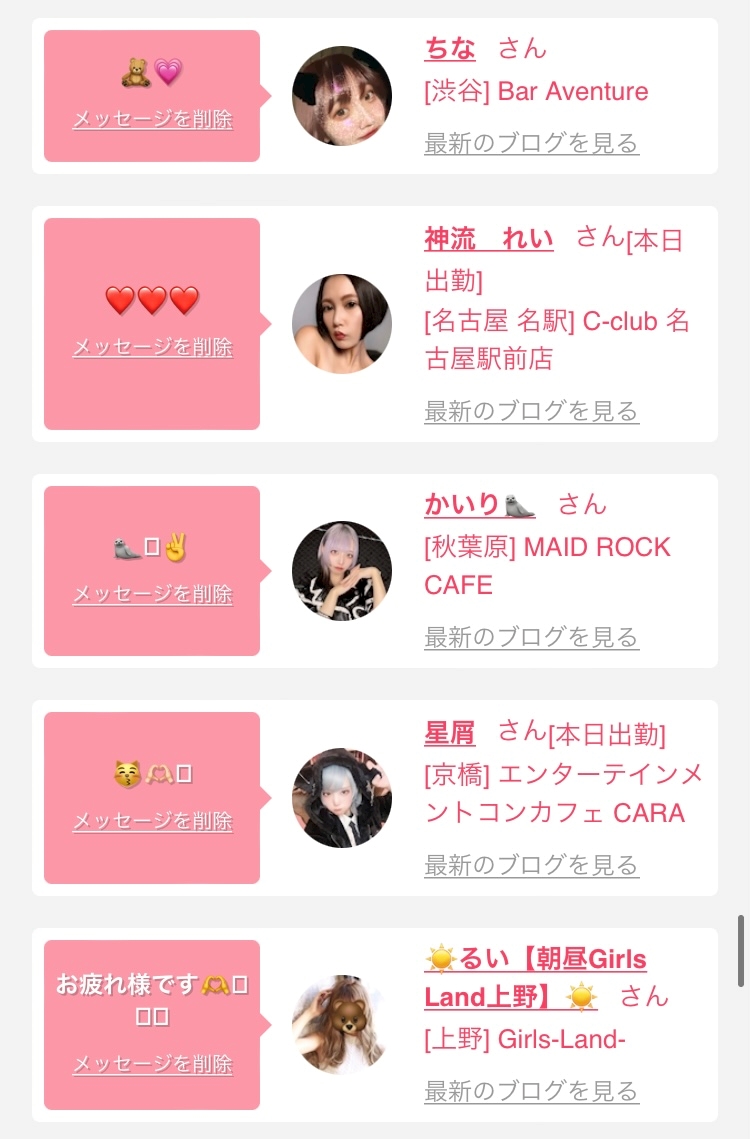Delete the お疲れ様です message
Viewport: 750px width, 1139px height.
(153, 1063)
